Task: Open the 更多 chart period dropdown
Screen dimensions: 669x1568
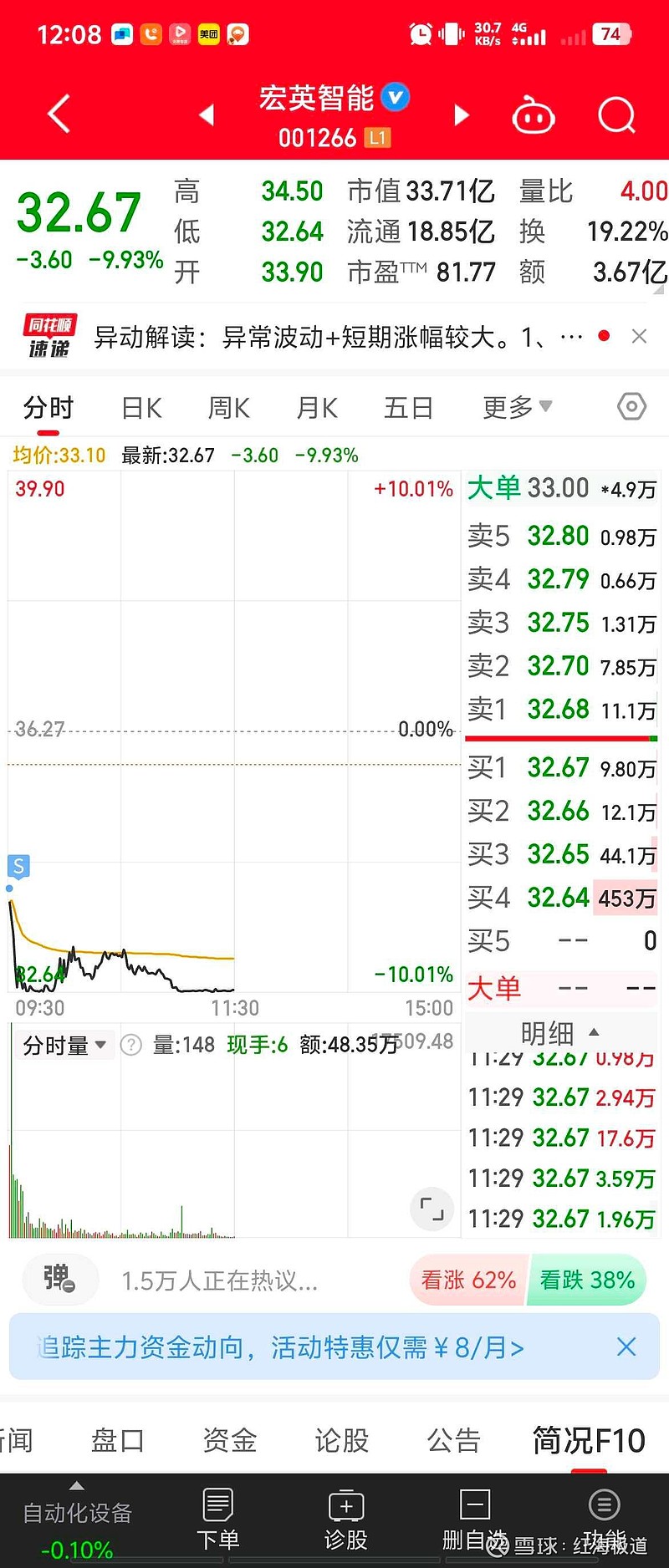Action: click(x=513, y=406)
